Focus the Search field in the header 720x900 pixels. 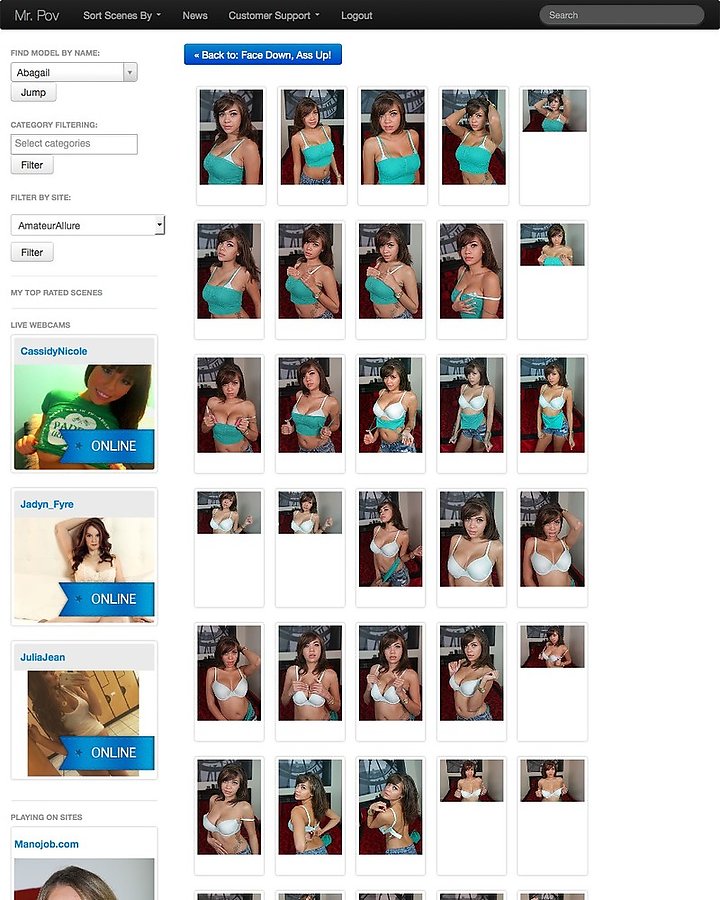[x=622, y=15]
